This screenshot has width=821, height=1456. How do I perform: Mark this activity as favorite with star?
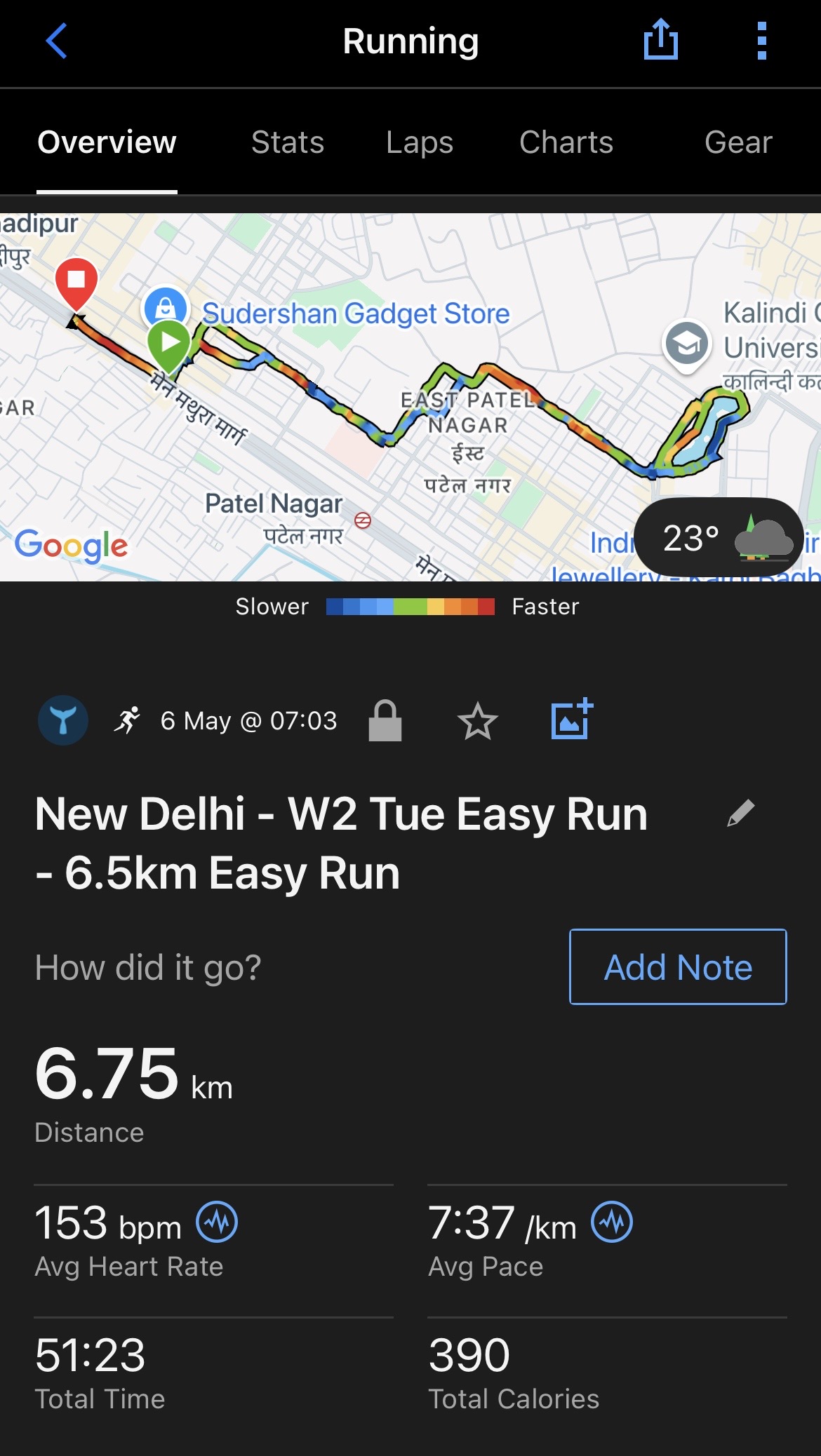[478, 721]
